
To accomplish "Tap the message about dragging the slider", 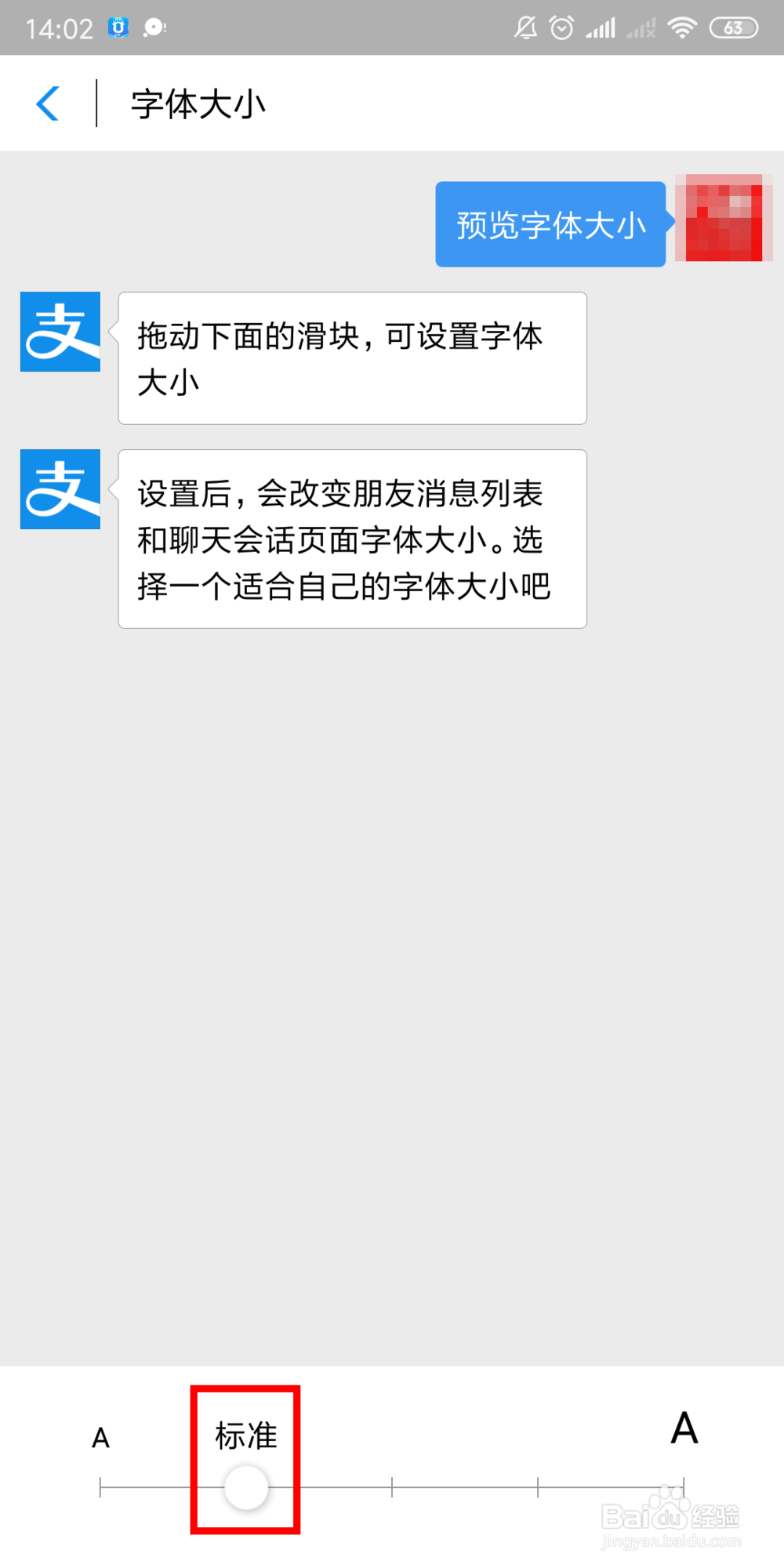I will coord(351,358).
